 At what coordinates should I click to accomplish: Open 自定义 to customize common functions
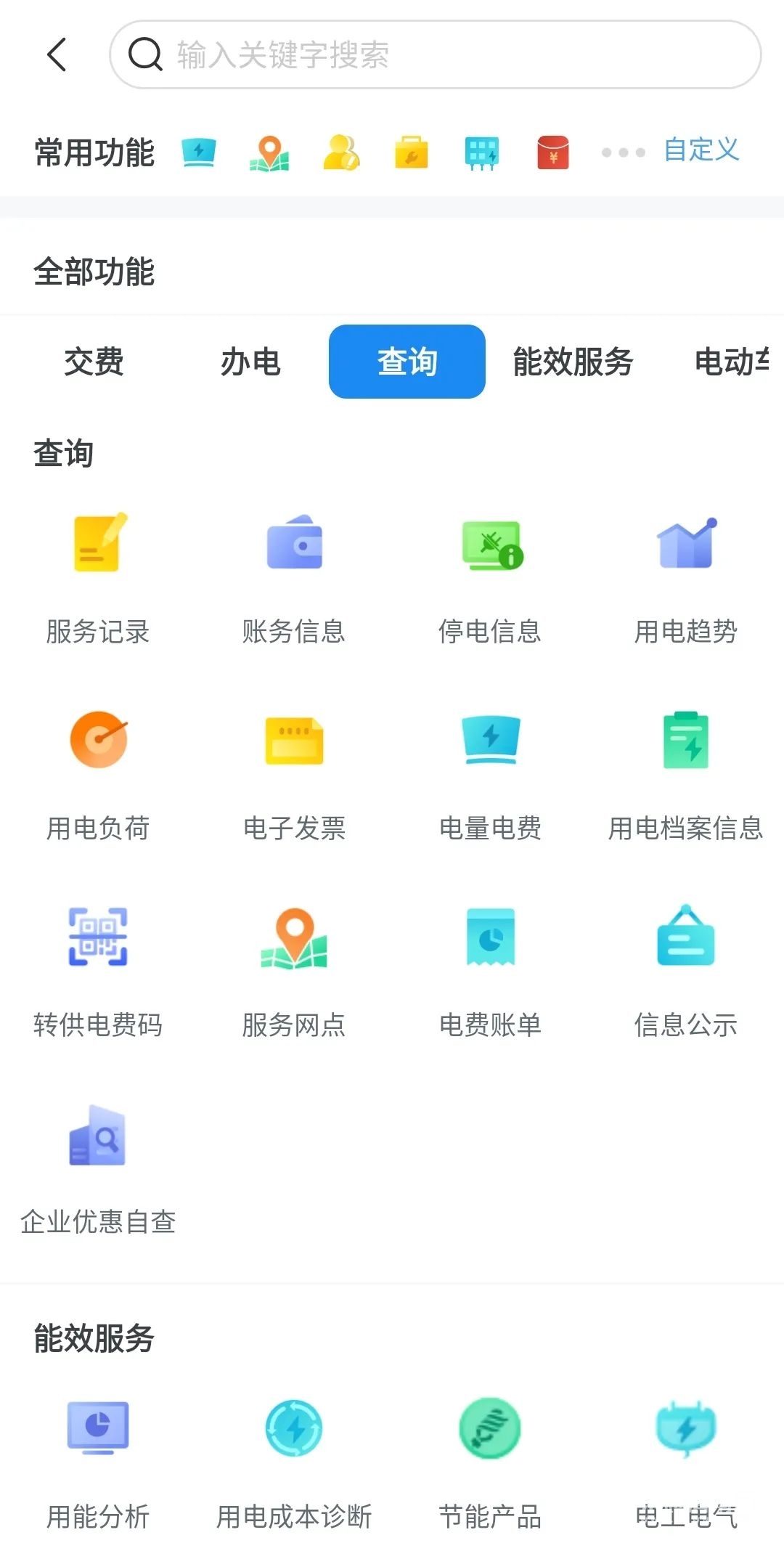[701, 150]
